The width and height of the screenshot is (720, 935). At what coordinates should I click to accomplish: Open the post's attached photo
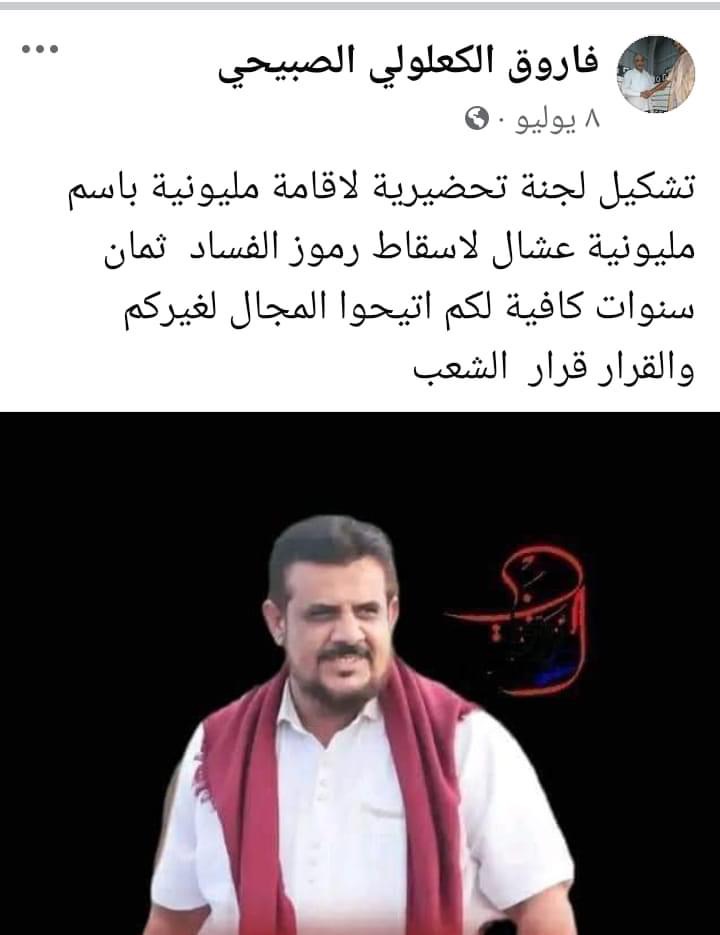tap(360, 672)
